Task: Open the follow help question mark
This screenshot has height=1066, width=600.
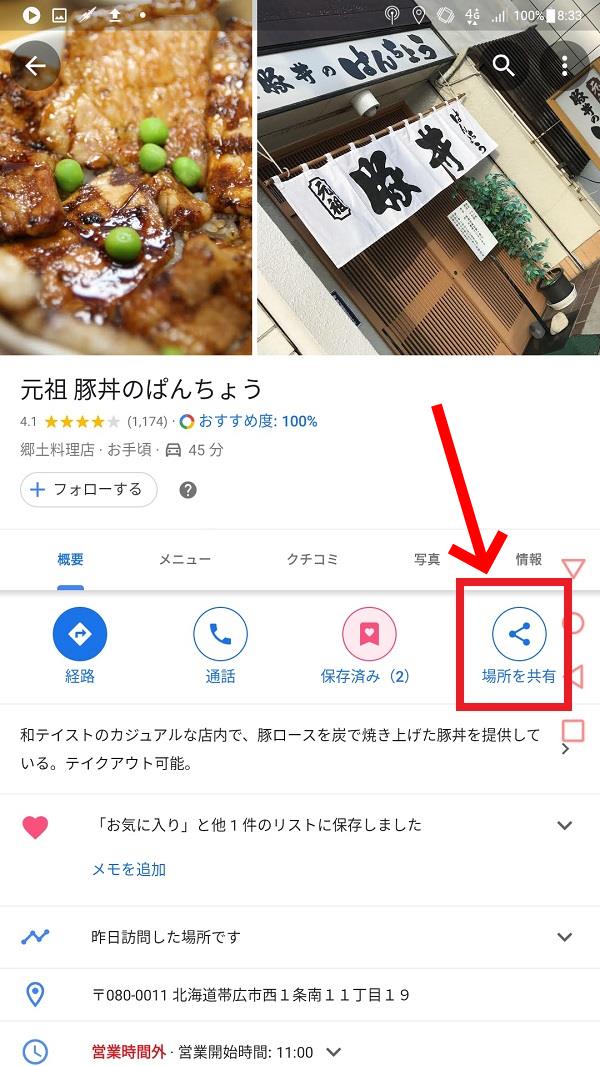Action: [x=188, y=490]
